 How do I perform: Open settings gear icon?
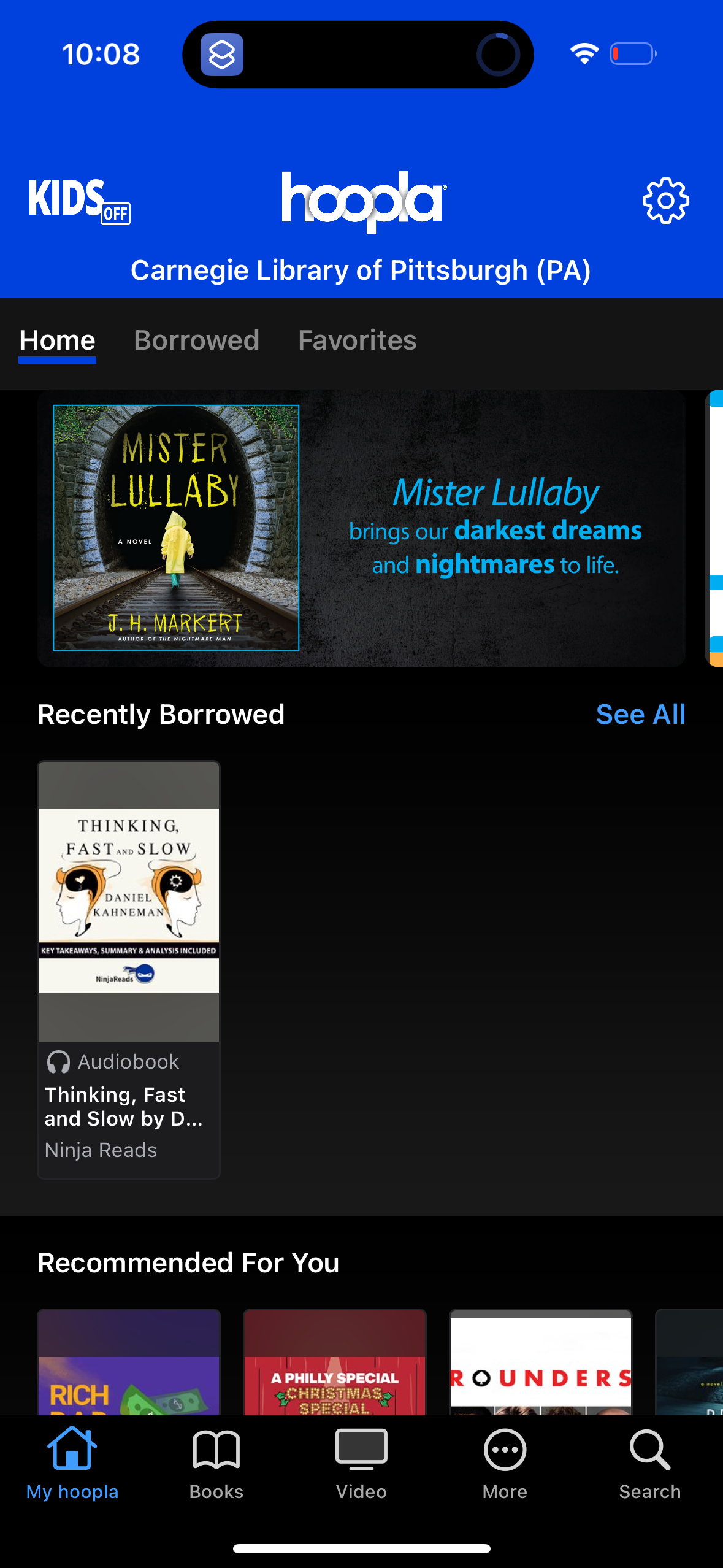point(665,201)
